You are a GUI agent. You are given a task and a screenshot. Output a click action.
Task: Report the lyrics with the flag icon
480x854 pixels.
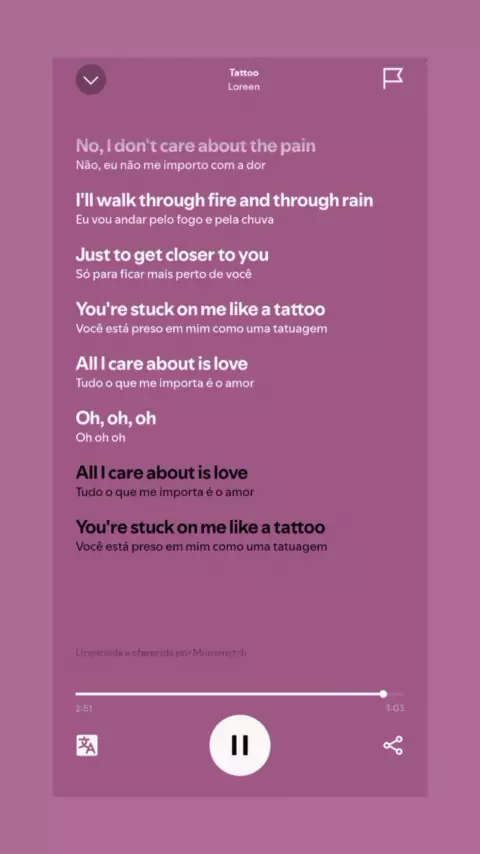click(392, 78)
